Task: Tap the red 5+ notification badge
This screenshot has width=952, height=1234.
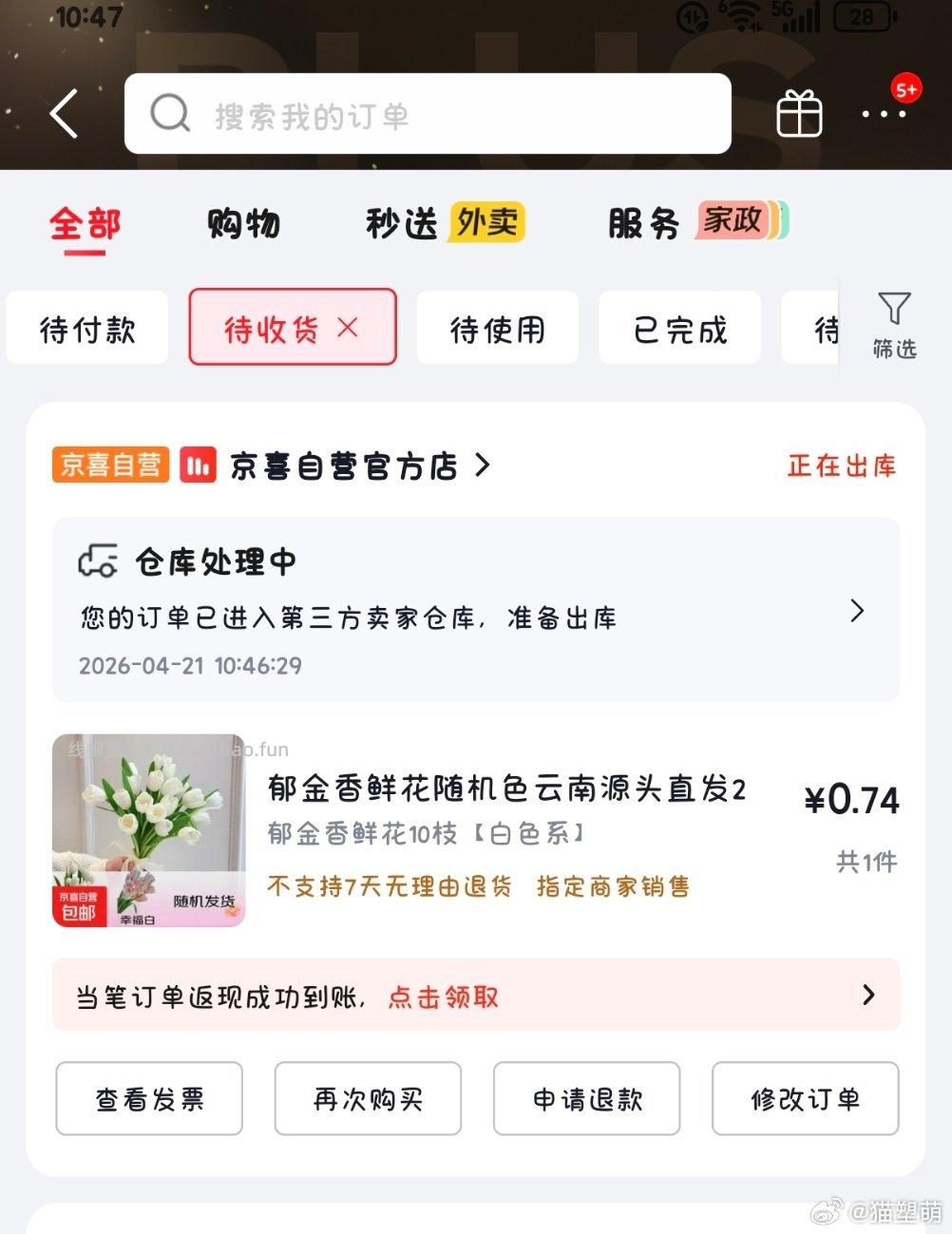Action: tap(905, 87)
